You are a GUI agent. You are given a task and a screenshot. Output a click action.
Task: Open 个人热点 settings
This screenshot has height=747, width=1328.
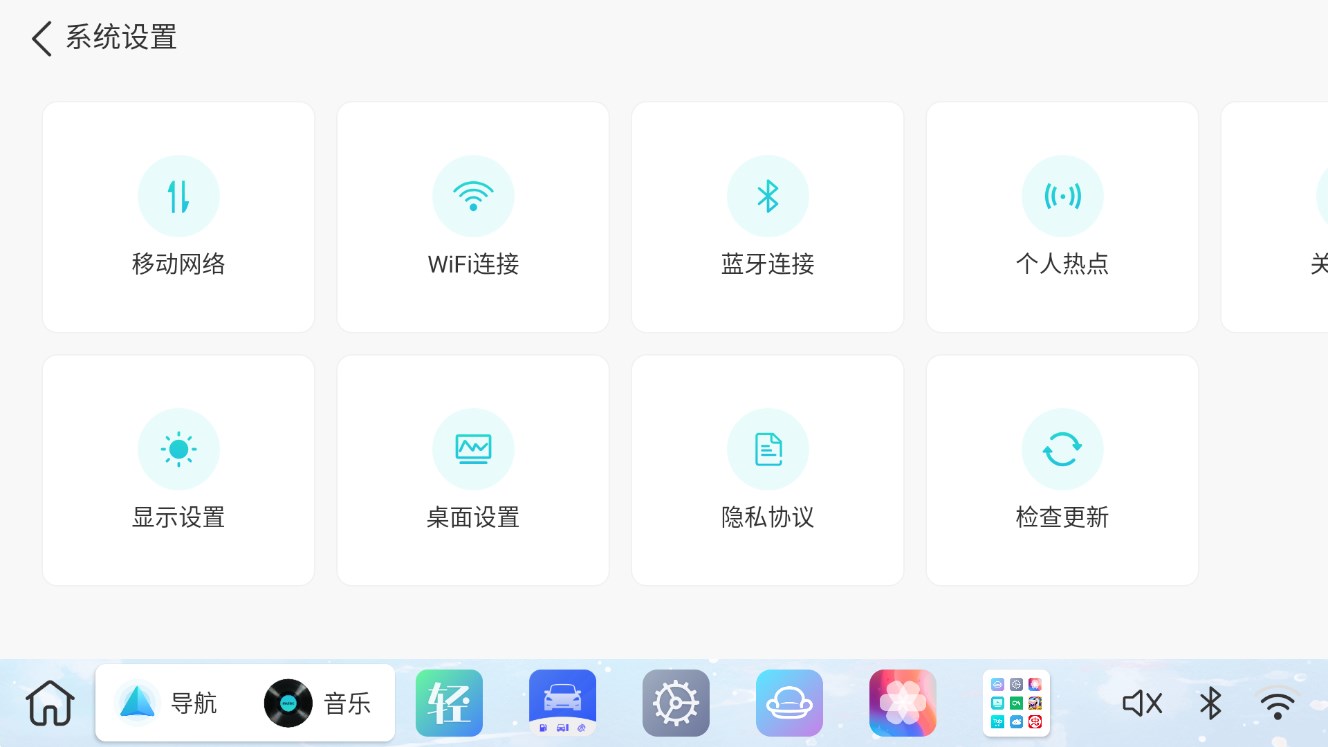click(x=1062, y=217)
